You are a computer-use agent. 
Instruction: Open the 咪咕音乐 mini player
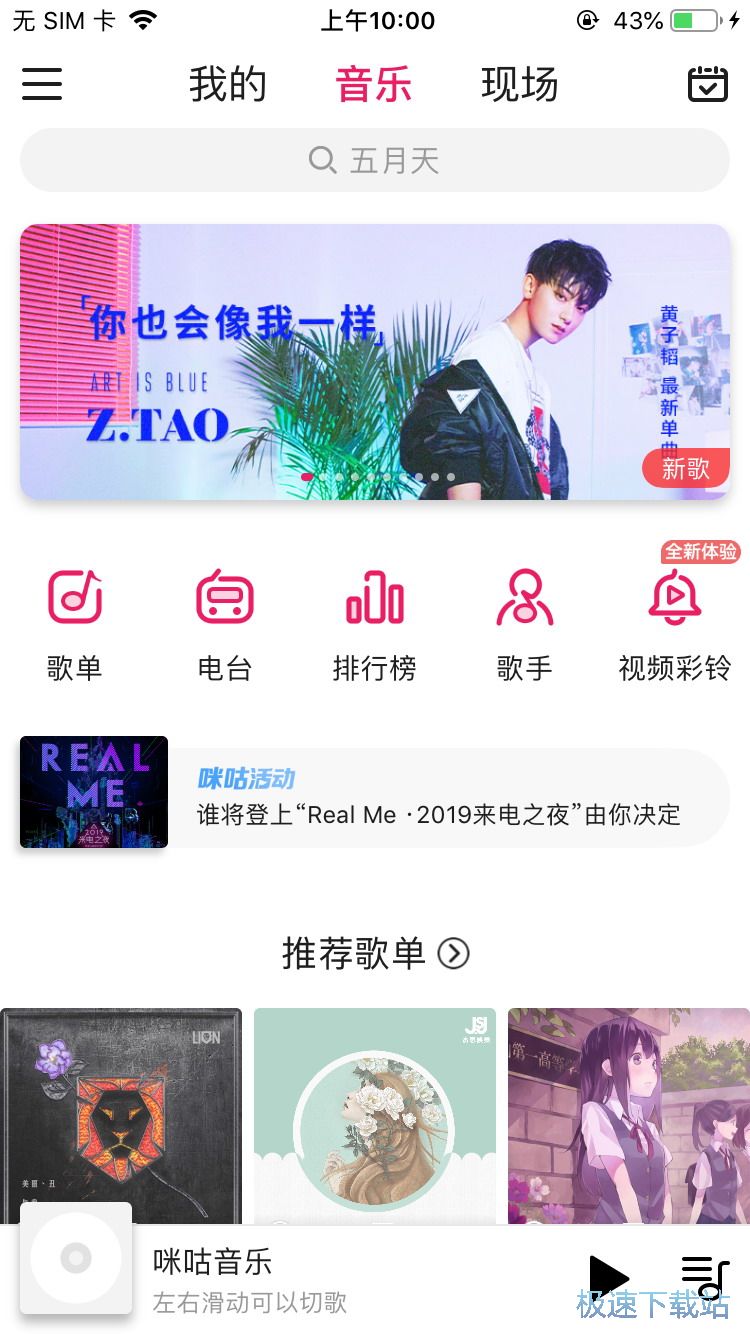pyautogui.click(x=250, y=1279)
